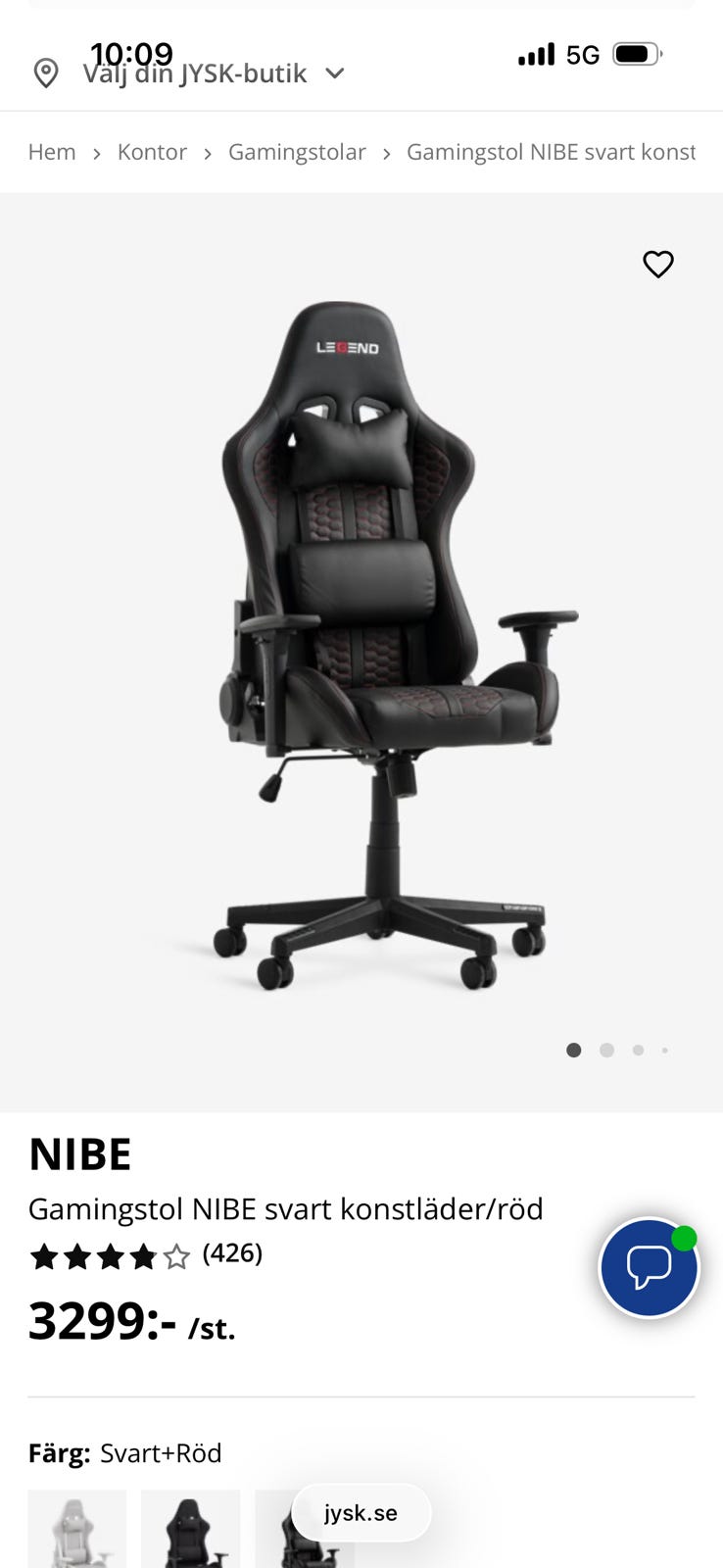Screen dimensions: 723x1568
Task: Select the light grey chair color variant
Action: pyautogui.click(x=77, y=1529)
